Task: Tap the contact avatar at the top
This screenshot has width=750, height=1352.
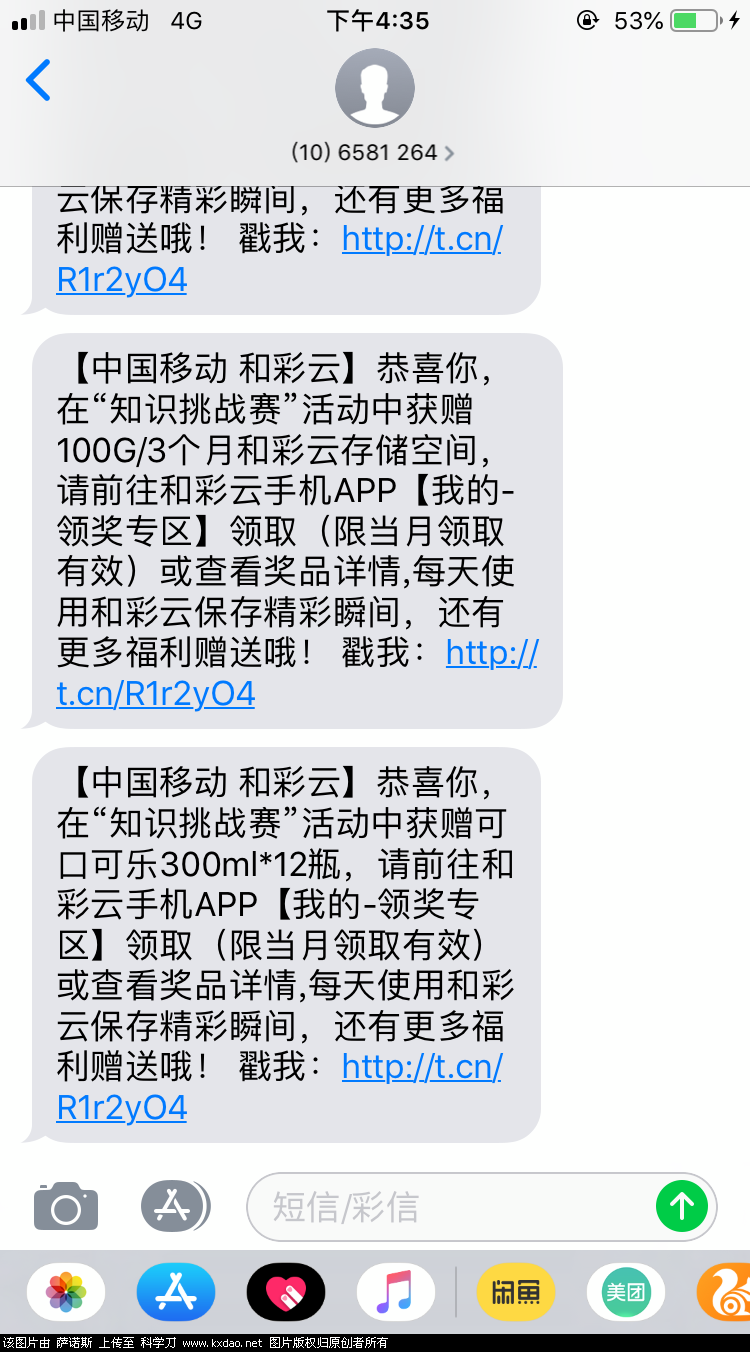Action: 375,88
